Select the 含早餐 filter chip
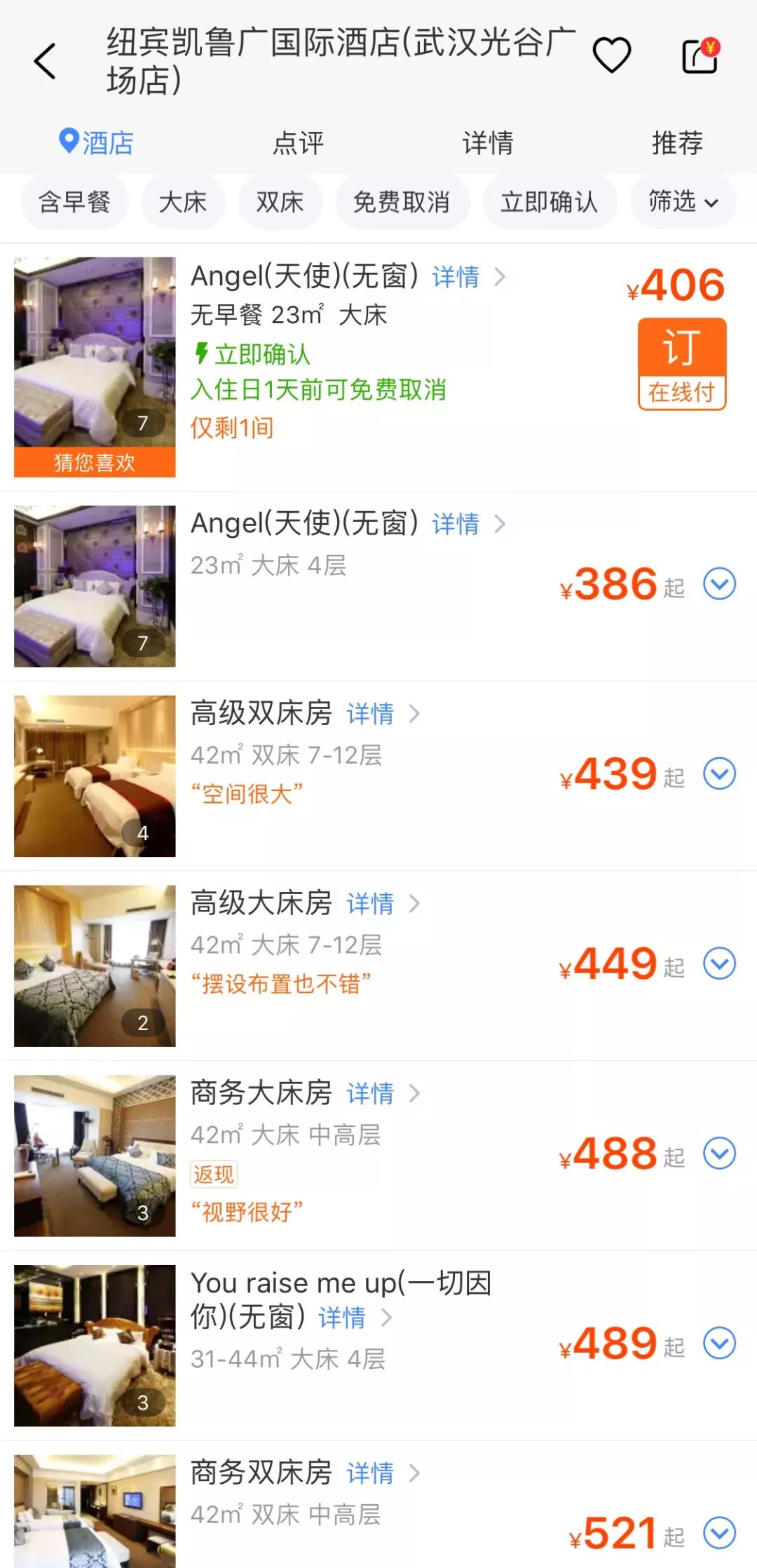Viewport: 757px width, 1568px height. 74,202
